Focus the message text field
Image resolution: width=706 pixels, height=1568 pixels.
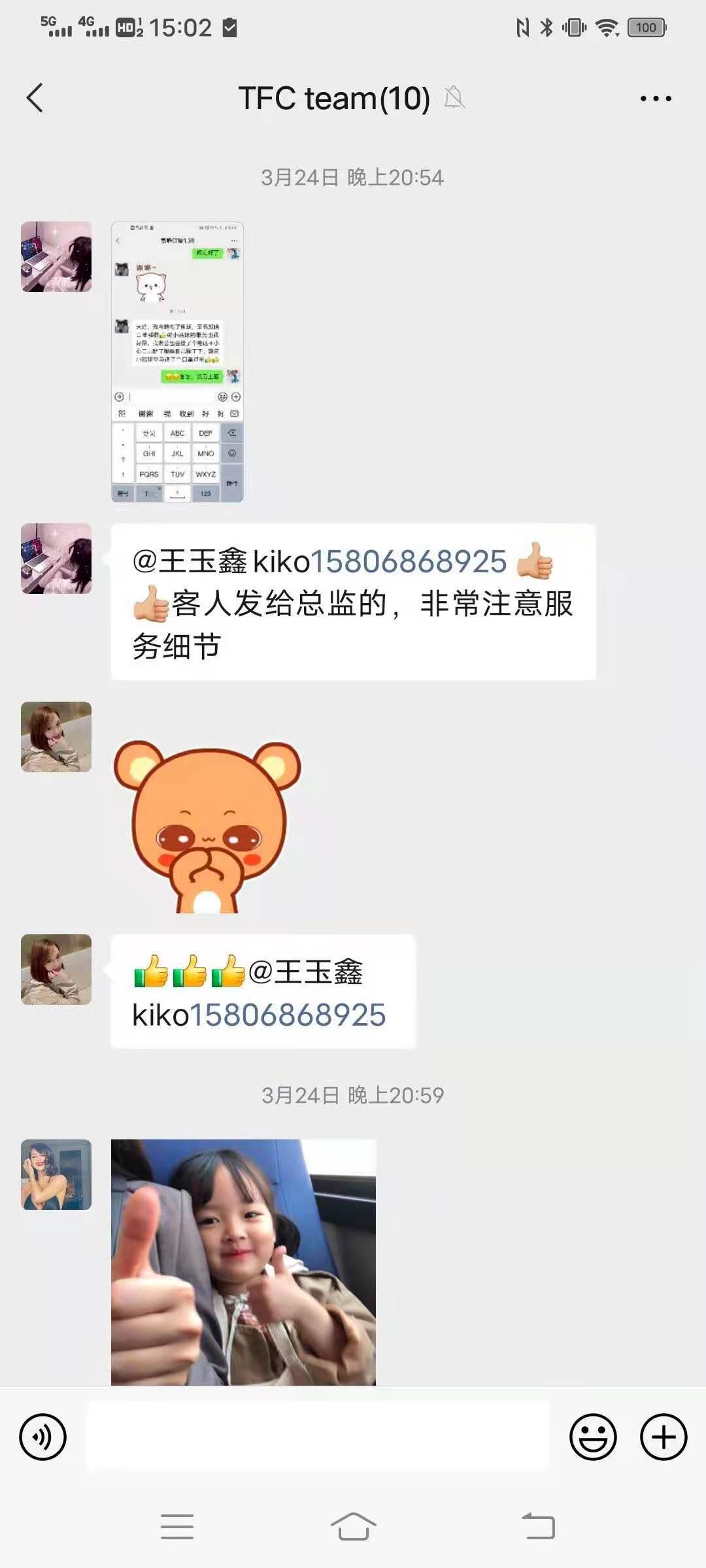(x=318, y=1436)
